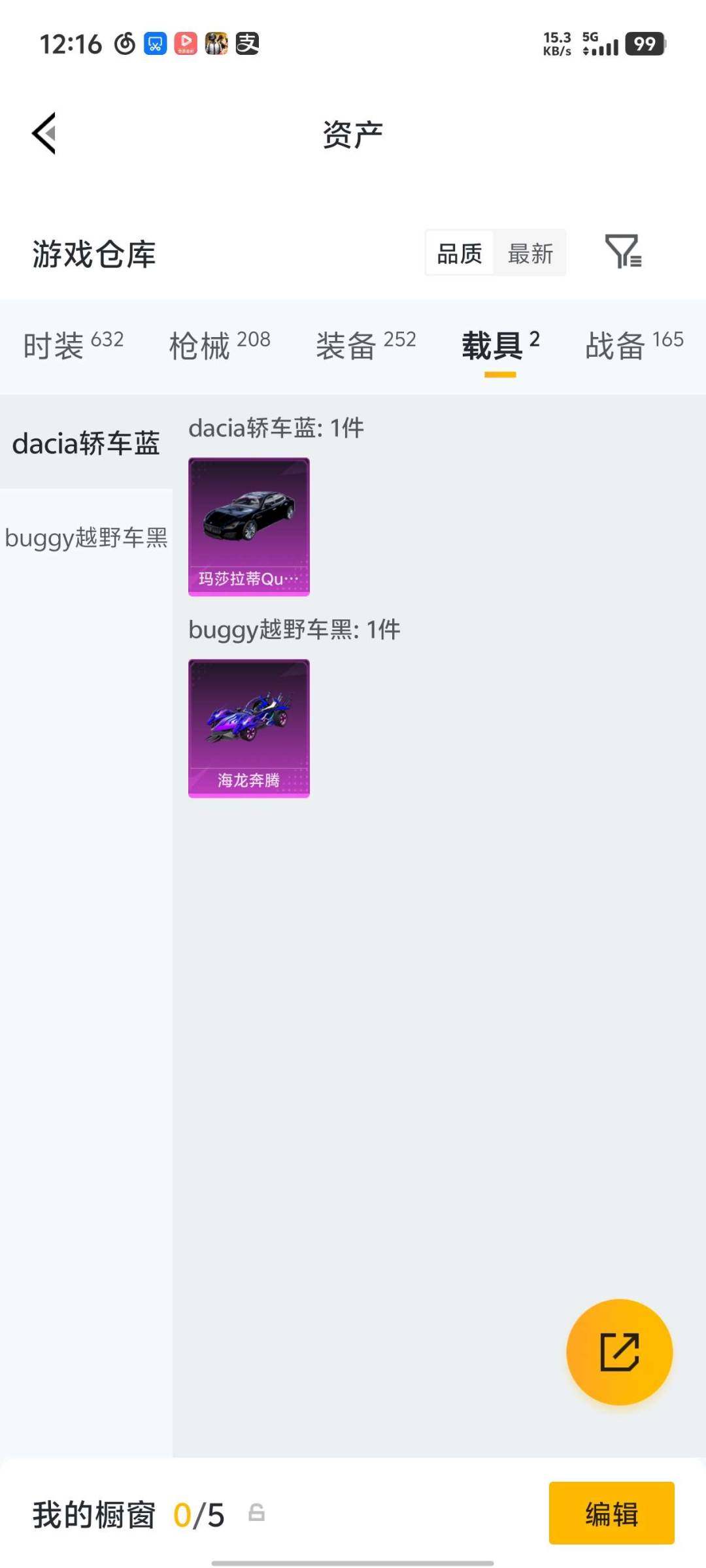Image resolution: width=706 pixels, height=1568 pixels.
Task: Tap the back arrow to leave 资产 page
Action: [x=43, y=134]
